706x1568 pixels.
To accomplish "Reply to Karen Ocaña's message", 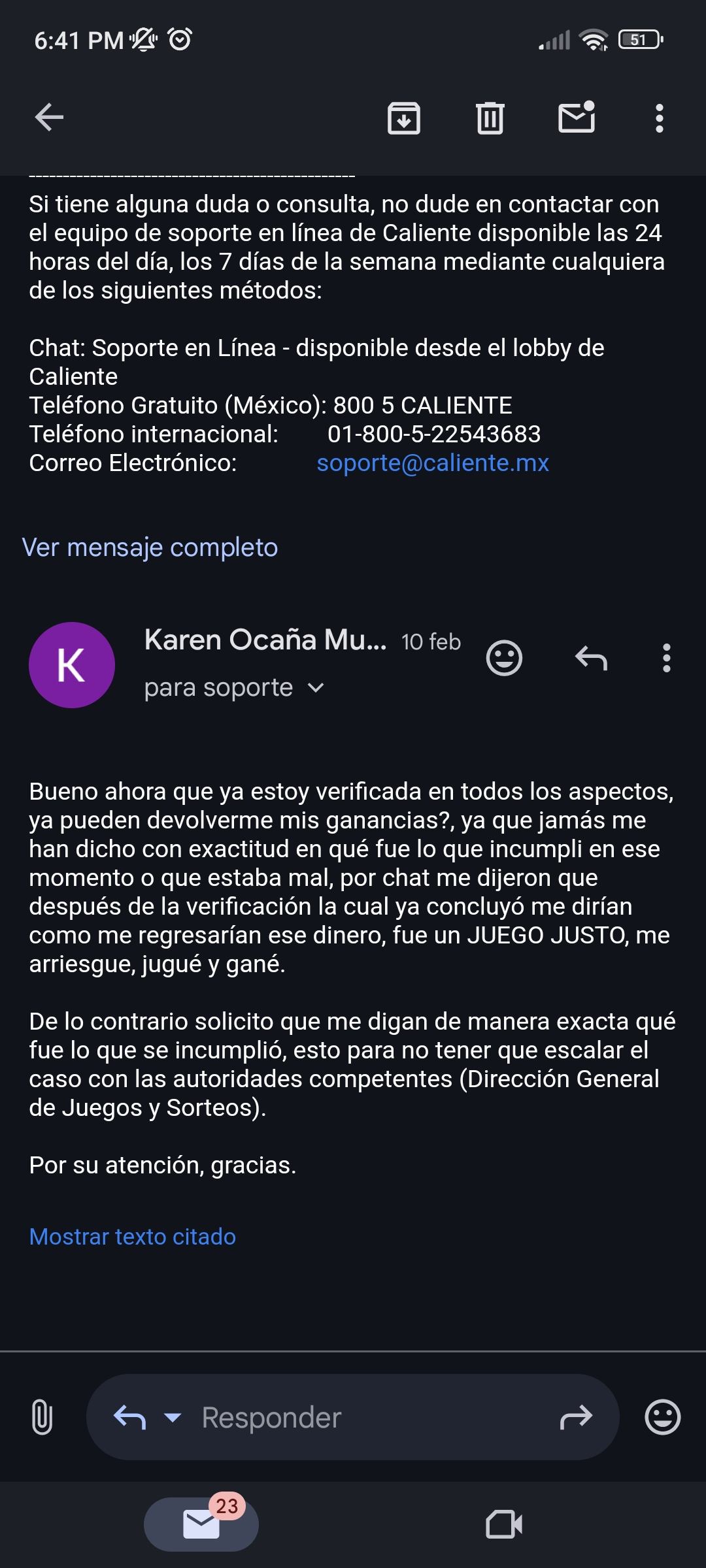I will (591, 658).
